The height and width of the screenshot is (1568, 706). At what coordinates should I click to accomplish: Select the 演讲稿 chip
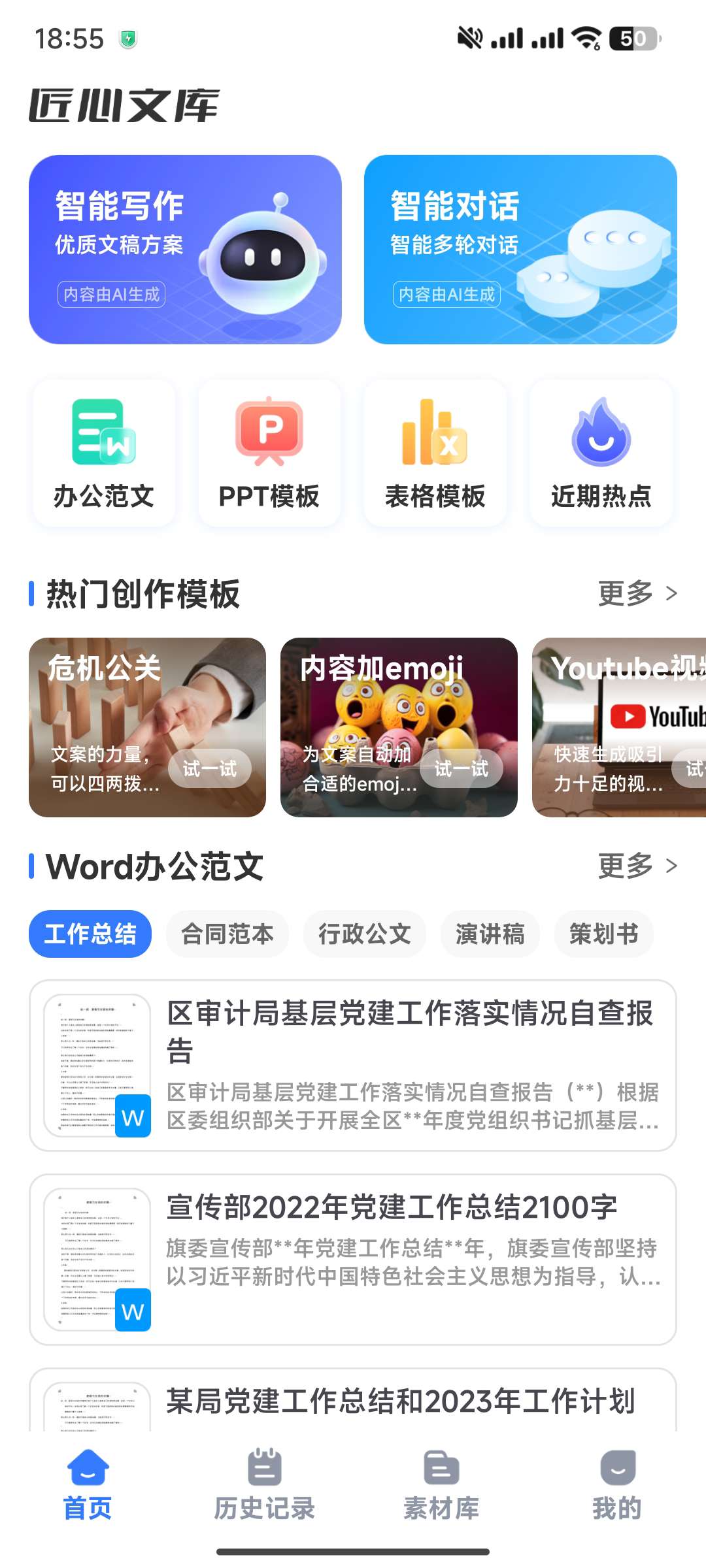click(490, 934)
